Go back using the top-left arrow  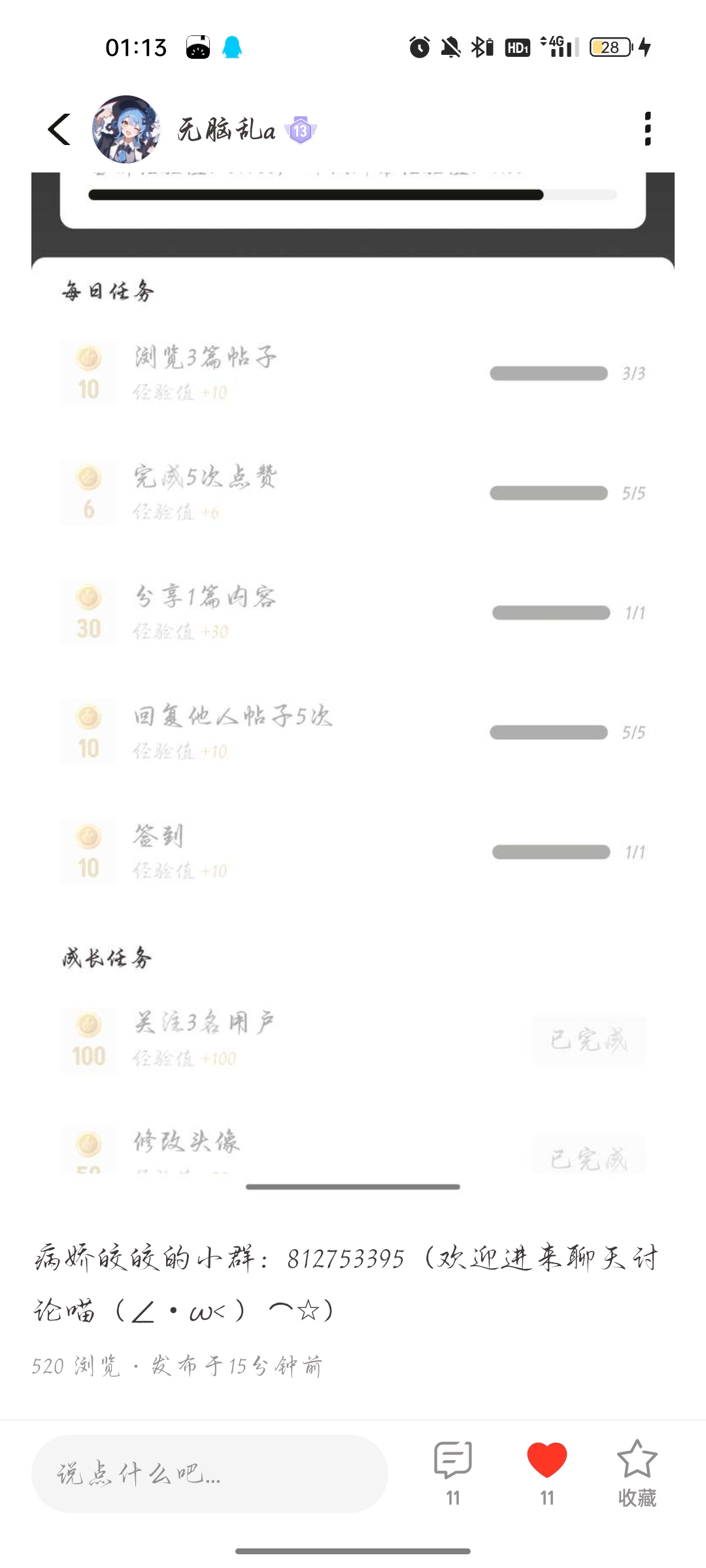pos(59,129)
